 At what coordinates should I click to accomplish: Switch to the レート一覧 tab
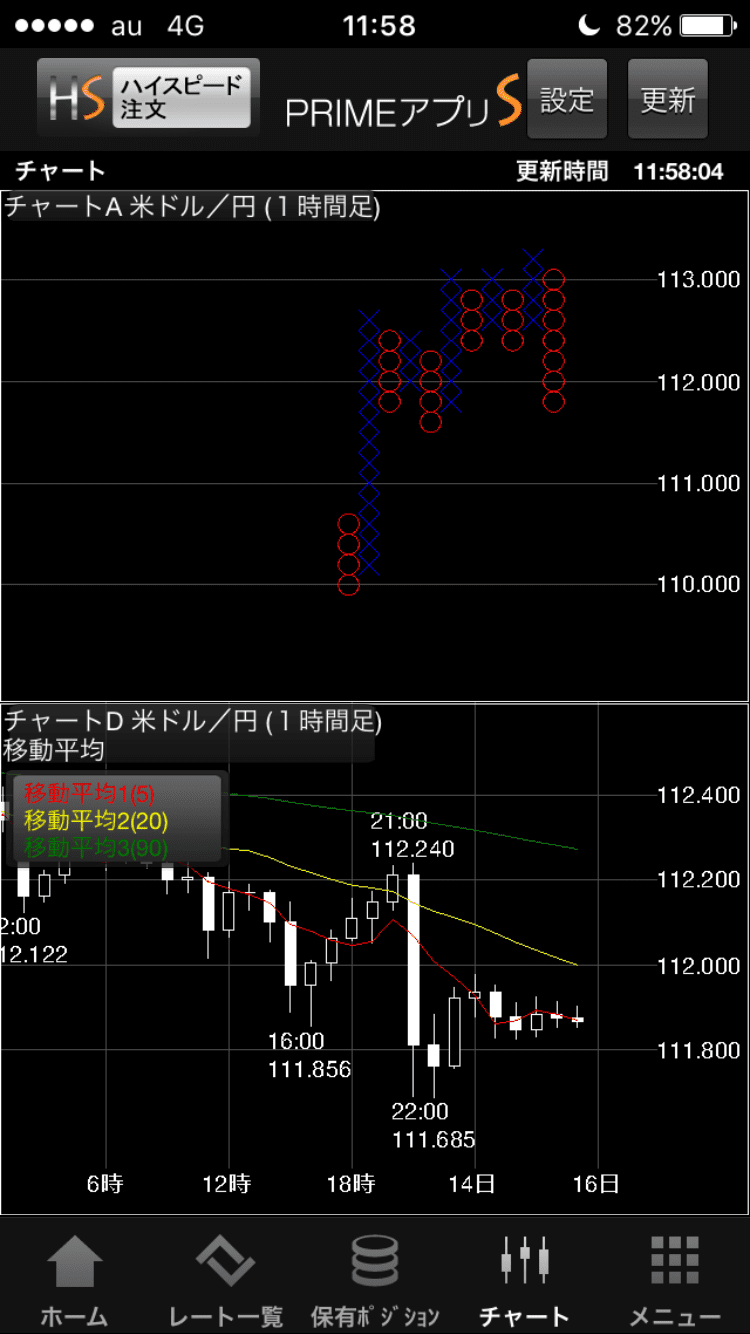(x=225, y=1278)
